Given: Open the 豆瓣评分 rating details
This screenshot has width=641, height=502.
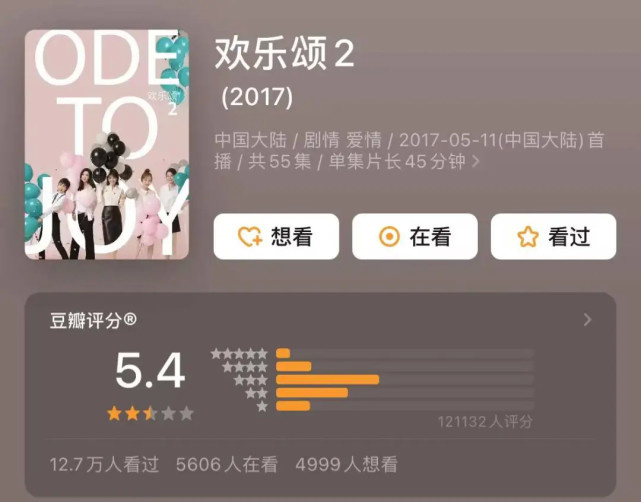Looking at the screenshot, I should (587, 320).
